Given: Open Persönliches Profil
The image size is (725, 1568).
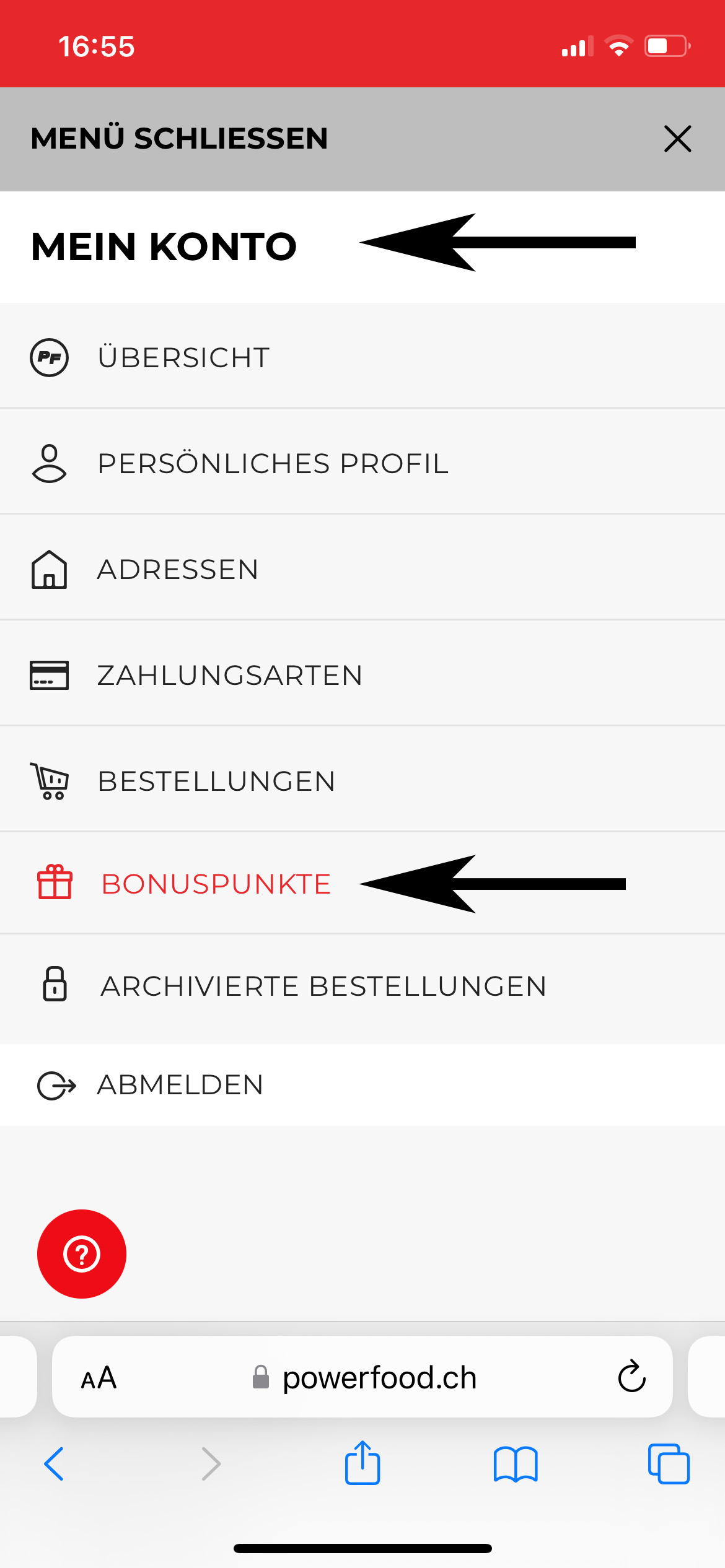Looking at the screenshot, I should pos(273,463).
